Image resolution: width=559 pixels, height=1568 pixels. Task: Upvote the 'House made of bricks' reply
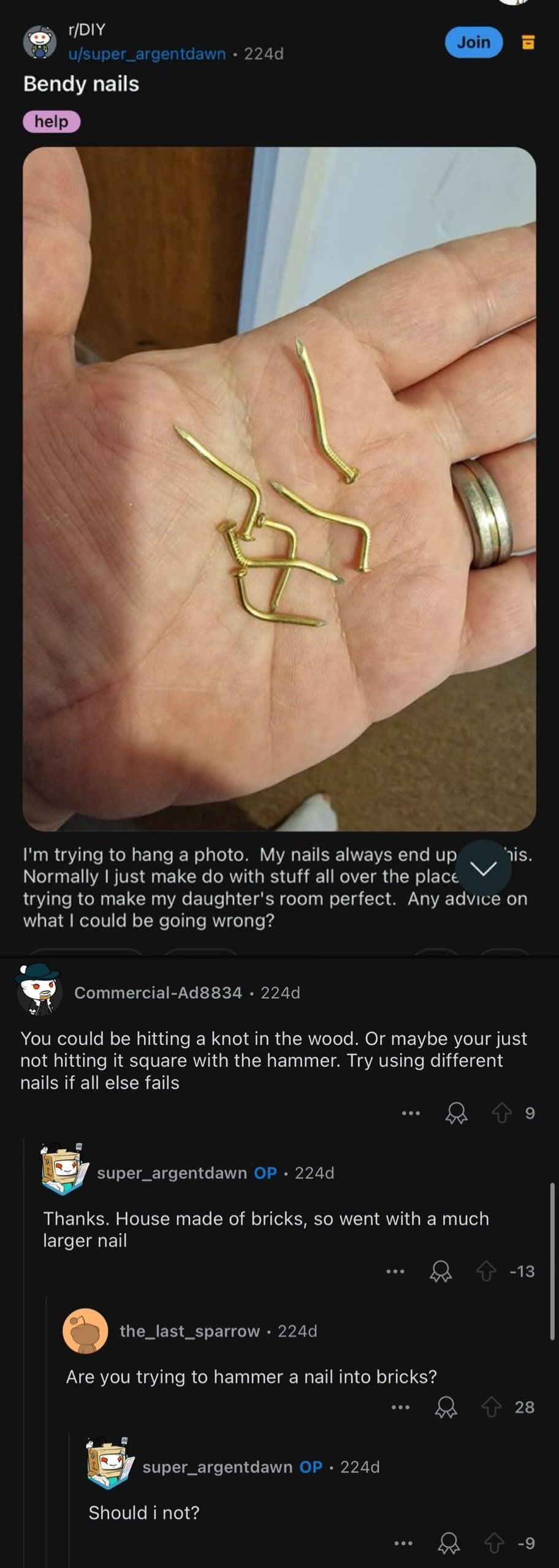pyautogui.click(x=487, y=1271)
